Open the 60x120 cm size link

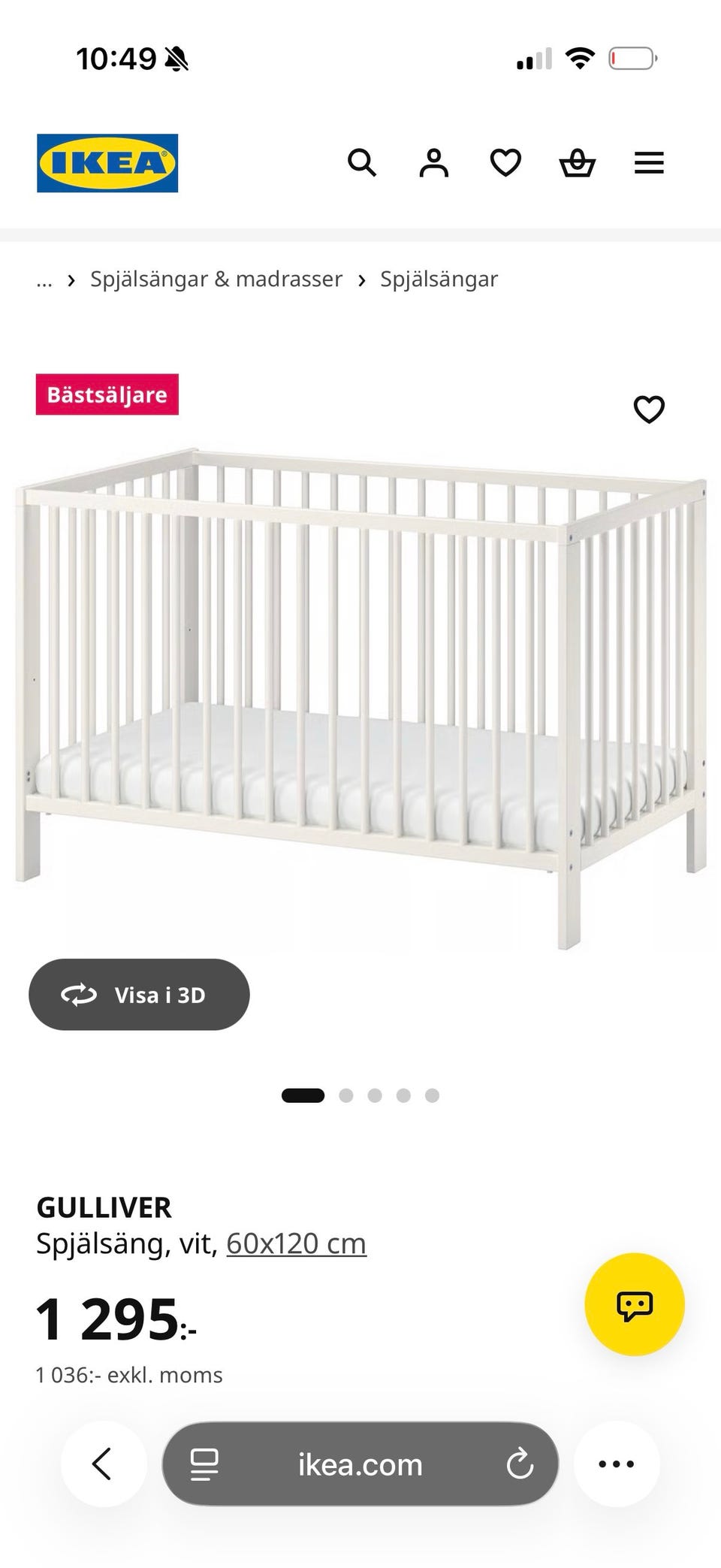click(296, 1243)
